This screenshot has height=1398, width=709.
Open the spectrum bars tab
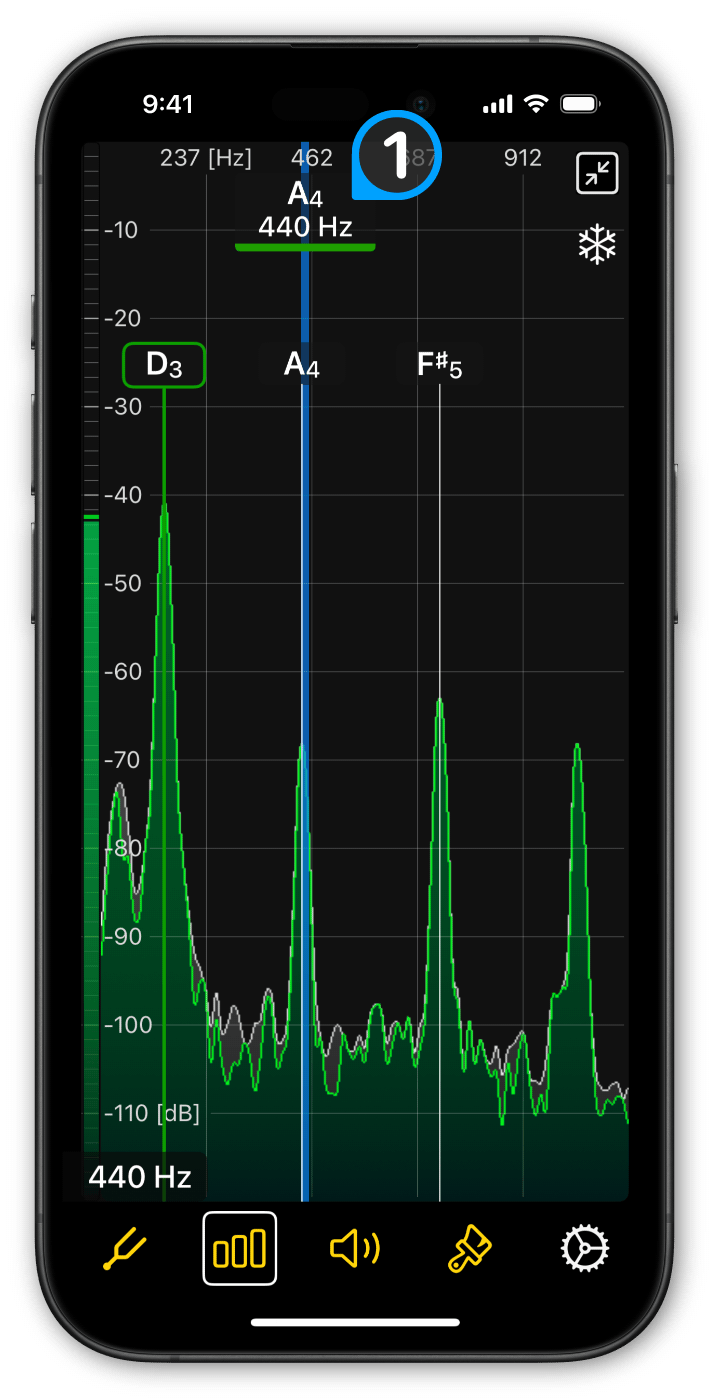240,1249
